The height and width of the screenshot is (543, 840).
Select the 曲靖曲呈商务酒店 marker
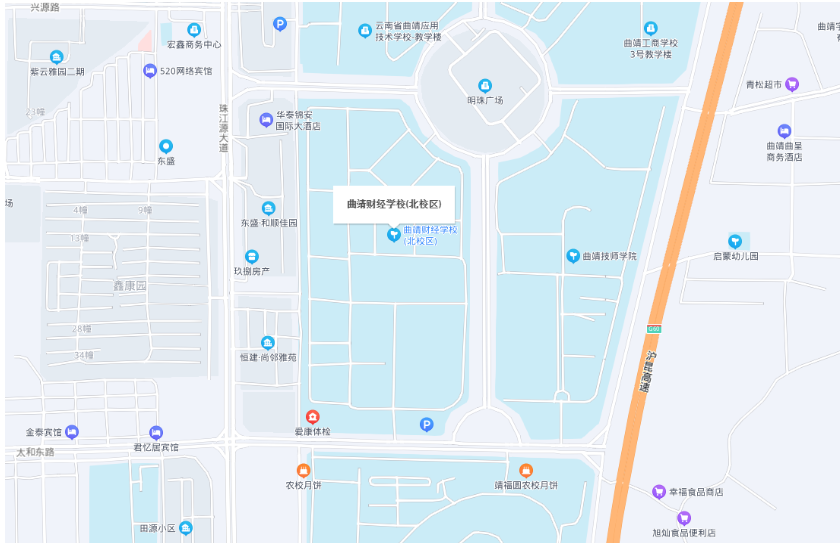point(784,131)
